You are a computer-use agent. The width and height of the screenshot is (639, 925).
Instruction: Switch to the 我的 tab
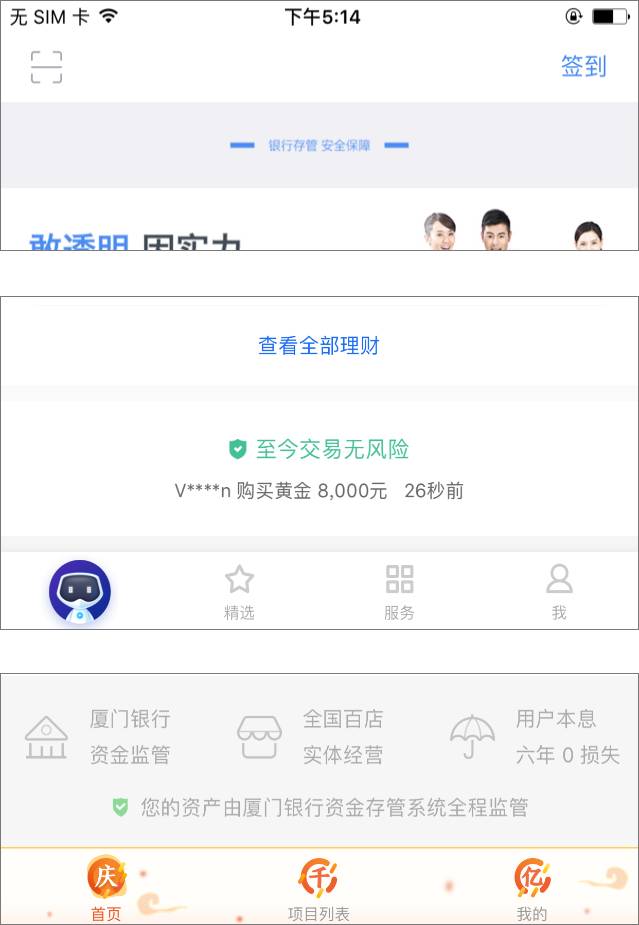click(x=532, y=889)
